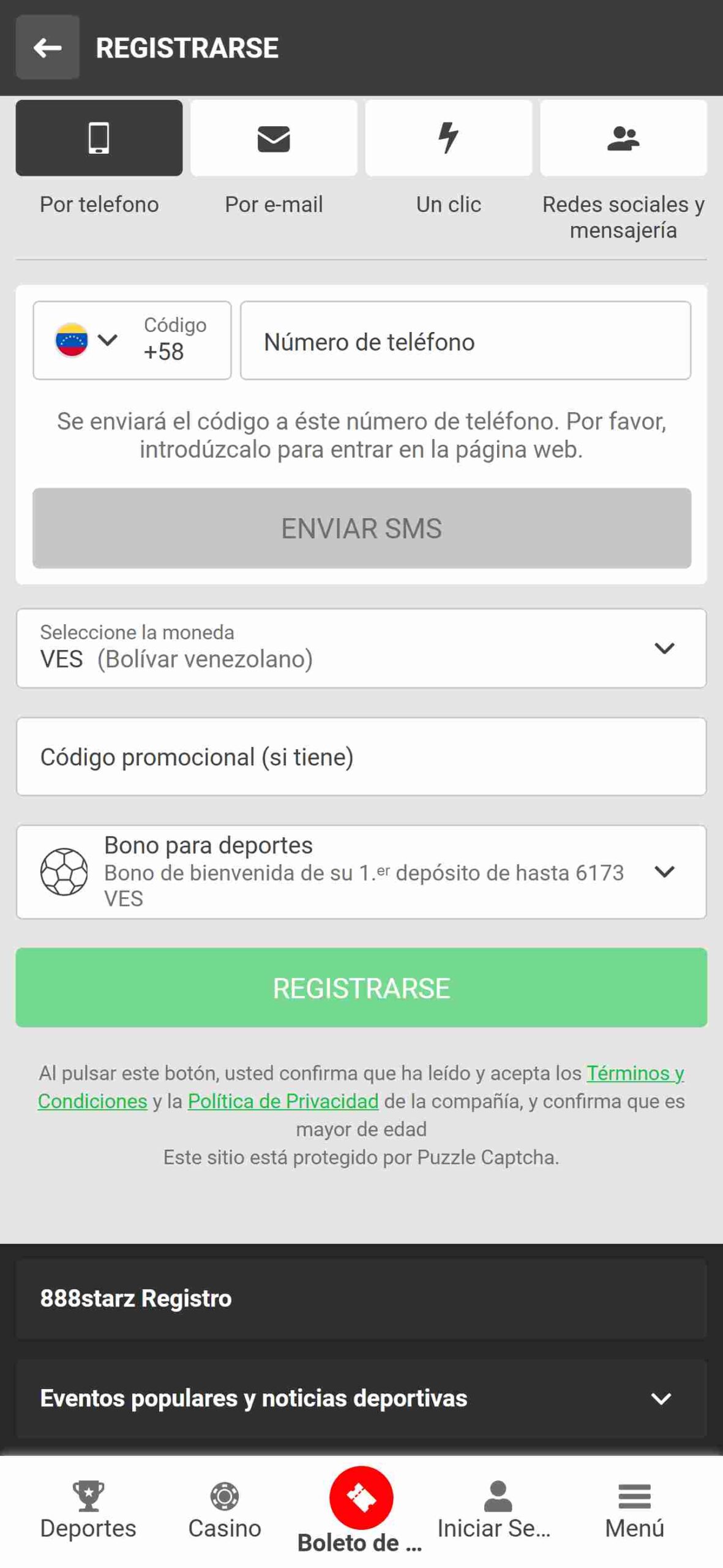Expand Eventos populares y noticias deportivas
Image resolution: width=723 pixels, height=1568 pixels.
(x=361, y=1398)
